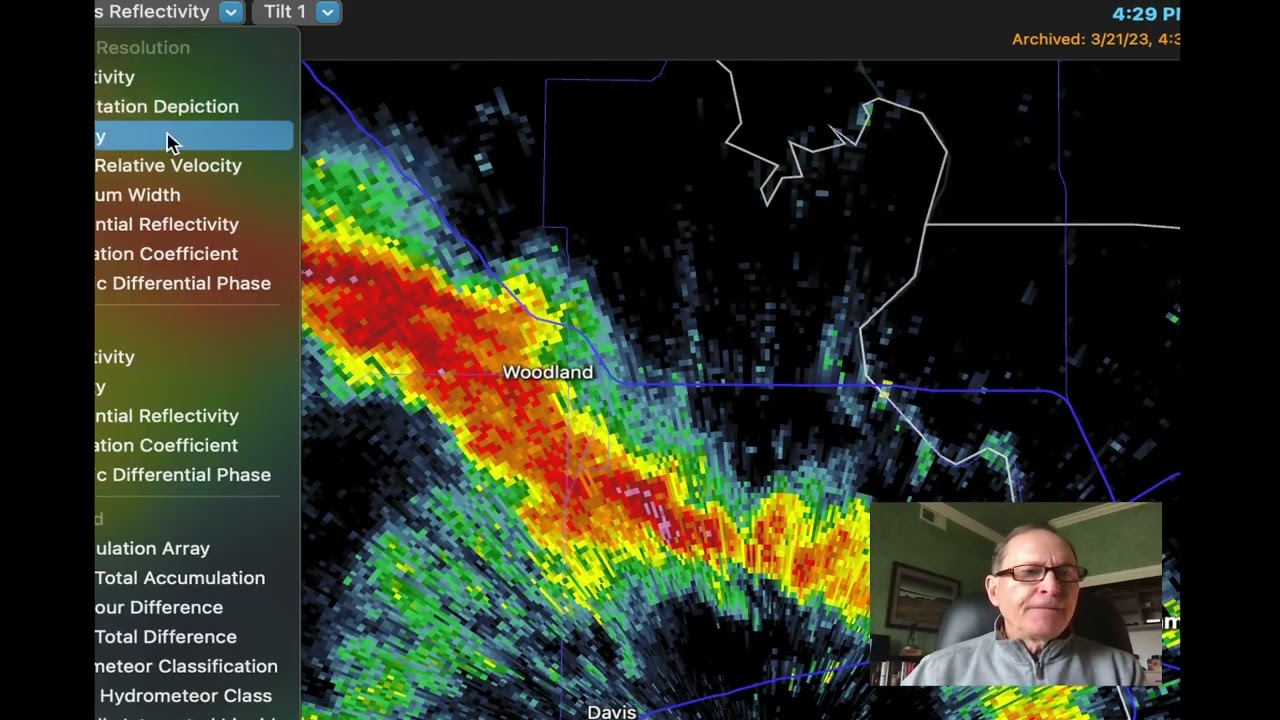Screen dimensions: 1280x720
Task: Select the Accumulation Array product
Action: [x=153, y=548]
